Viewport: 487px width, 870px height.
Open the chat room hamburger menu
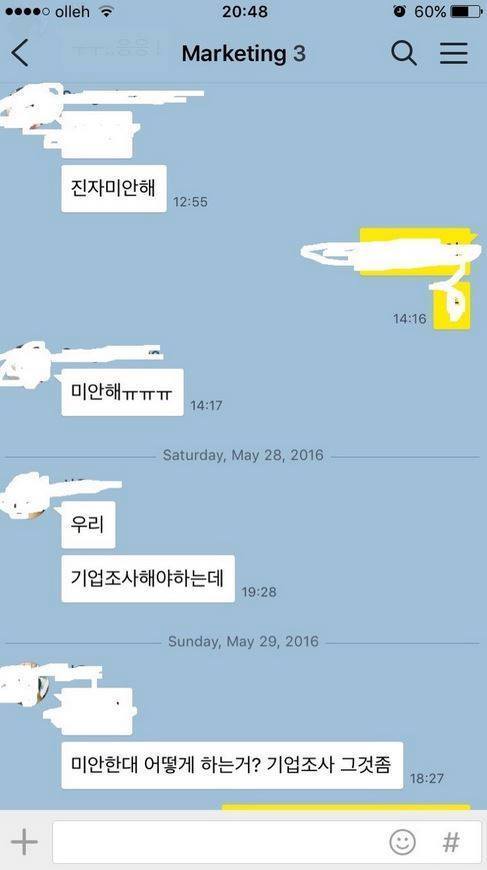pyautogui.click(x=454, y=53)
